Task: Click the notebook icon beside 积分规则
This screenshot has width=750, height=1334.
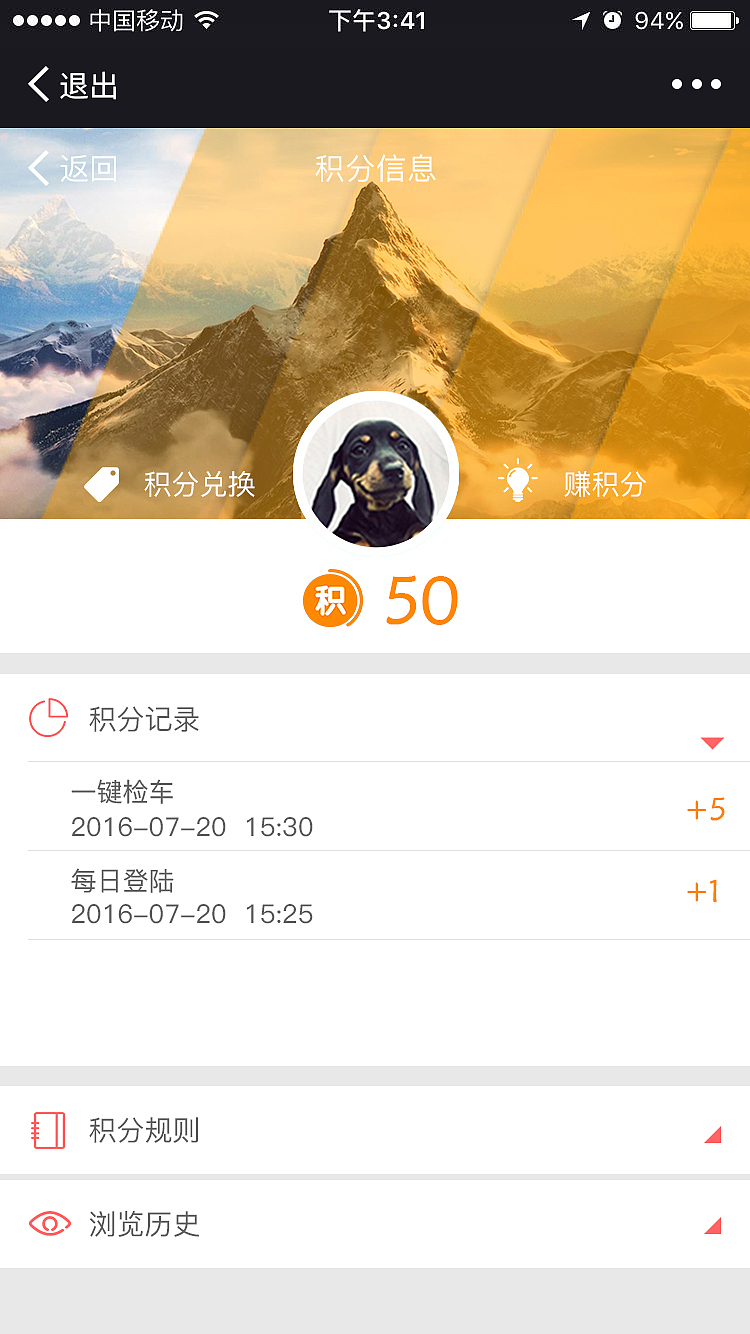Action: (x=47, y=1130)
